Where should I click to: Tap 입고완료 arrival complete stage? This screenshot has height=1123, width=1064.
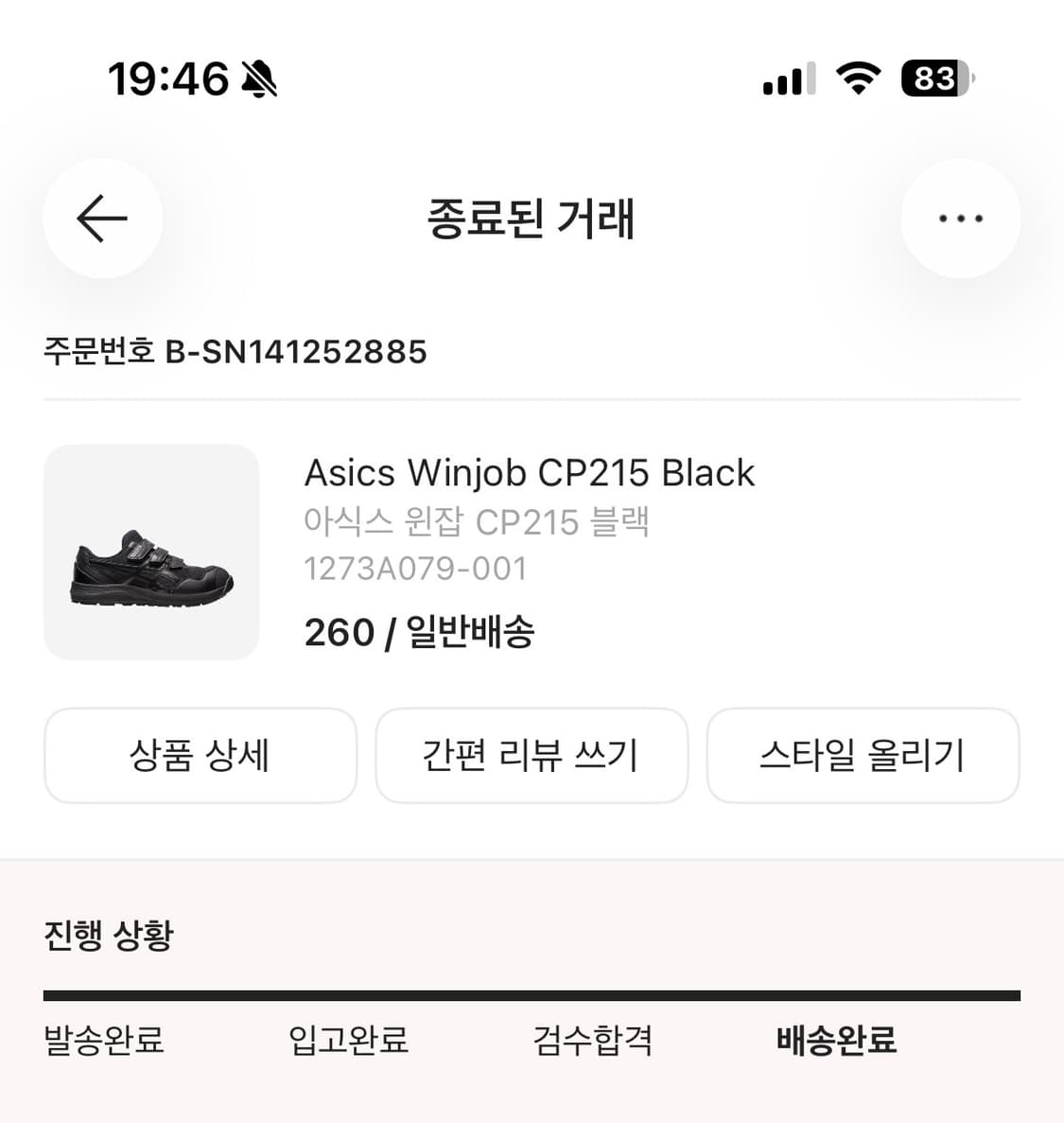pyautogui.click(x=348, y=1040)
